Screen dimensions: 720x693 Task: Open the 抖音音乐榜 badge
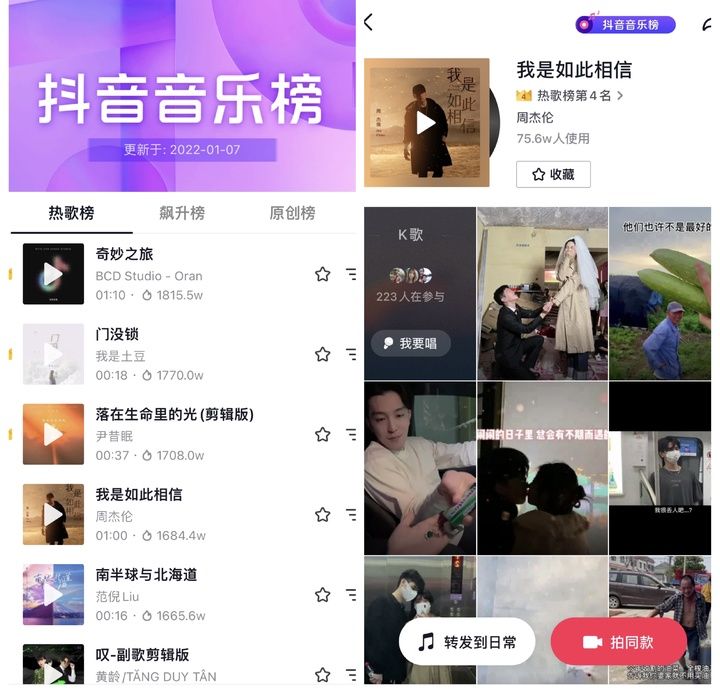click(625, 24)
